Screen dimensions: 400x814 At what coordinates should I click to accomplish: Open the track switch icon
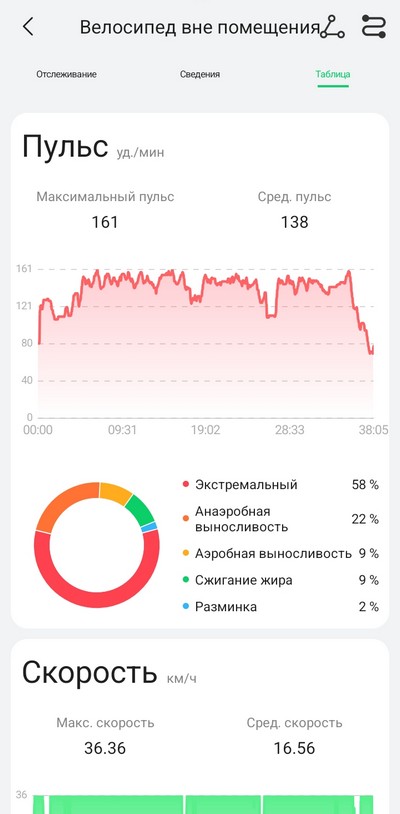374,26
